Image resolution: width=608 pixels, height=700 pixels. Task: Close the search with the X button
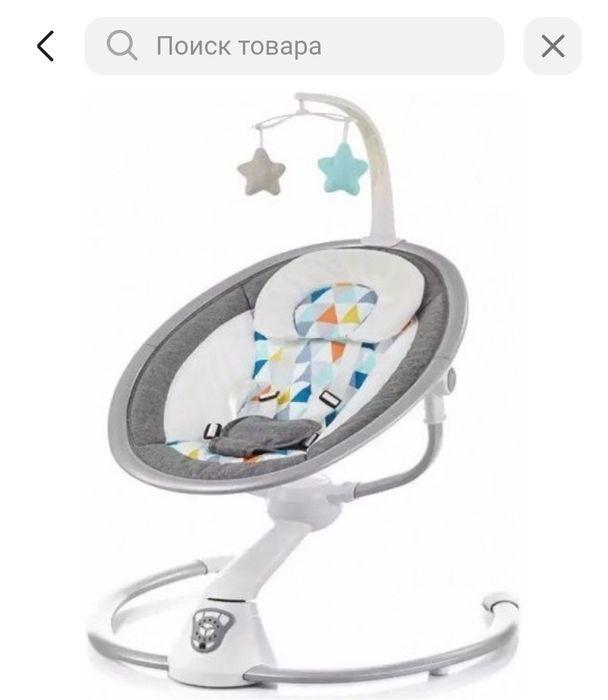(553, 46)
